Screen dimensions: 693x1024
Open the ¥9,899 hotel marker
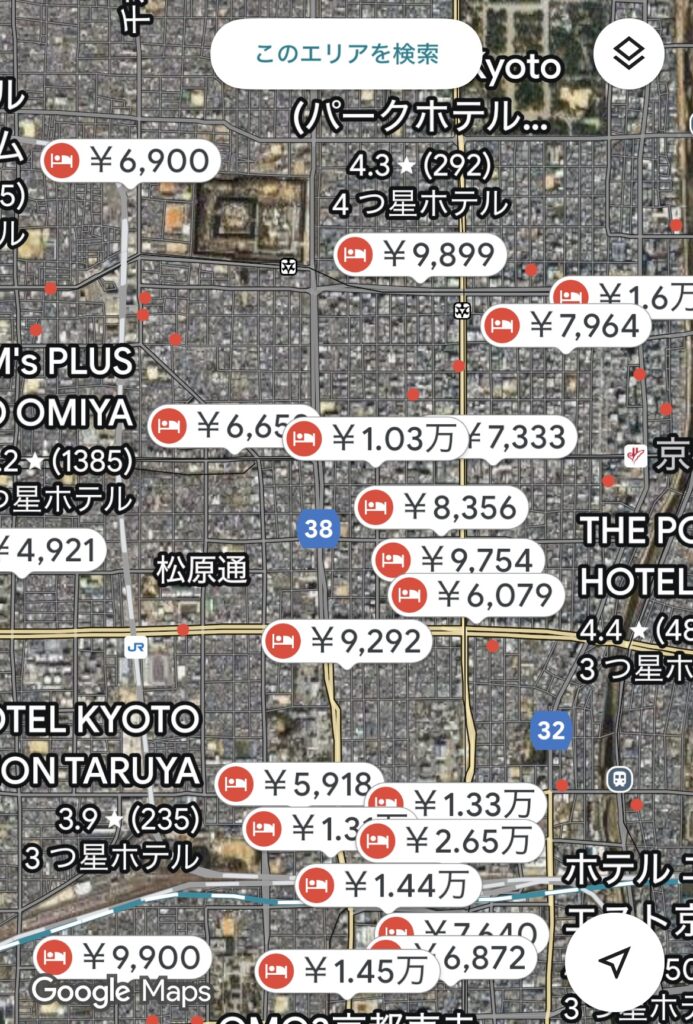pos(420,255)
